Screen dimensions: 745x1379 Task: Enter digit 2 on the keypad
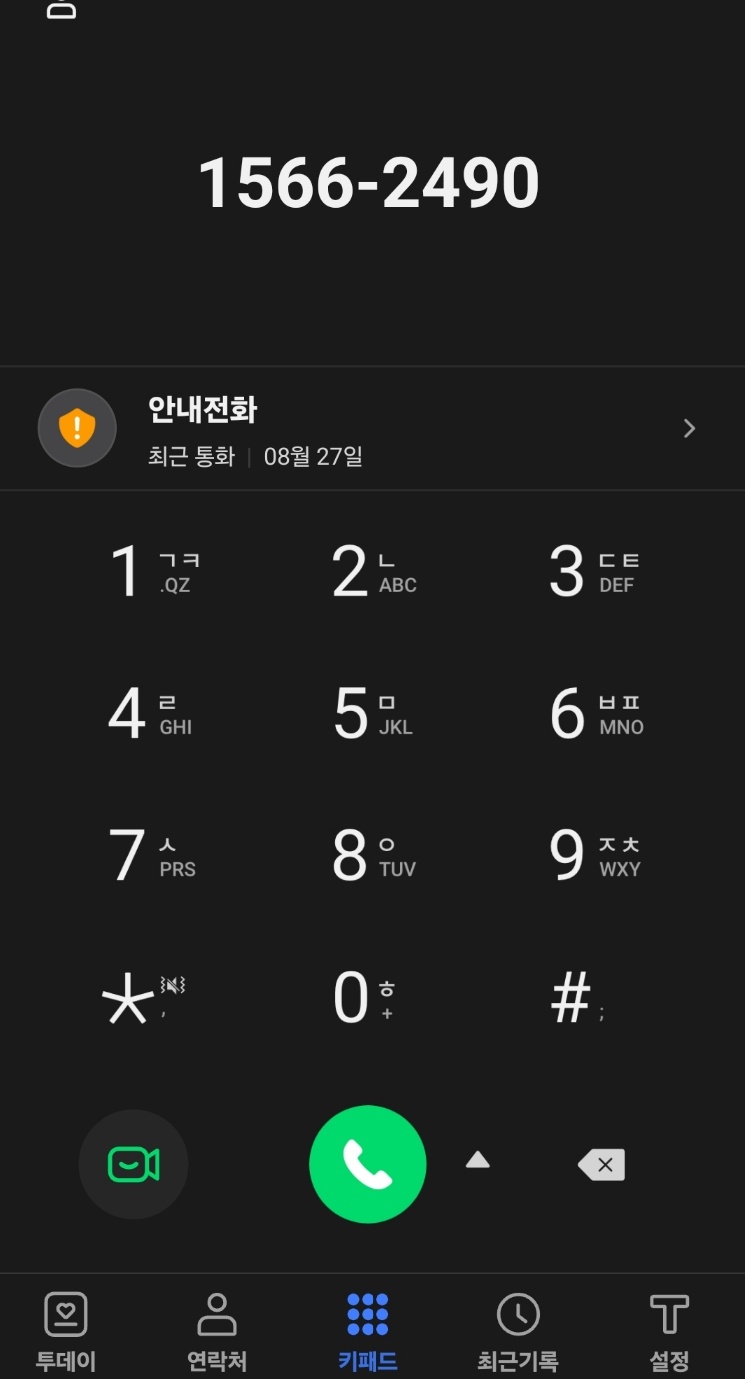point(372,572)
